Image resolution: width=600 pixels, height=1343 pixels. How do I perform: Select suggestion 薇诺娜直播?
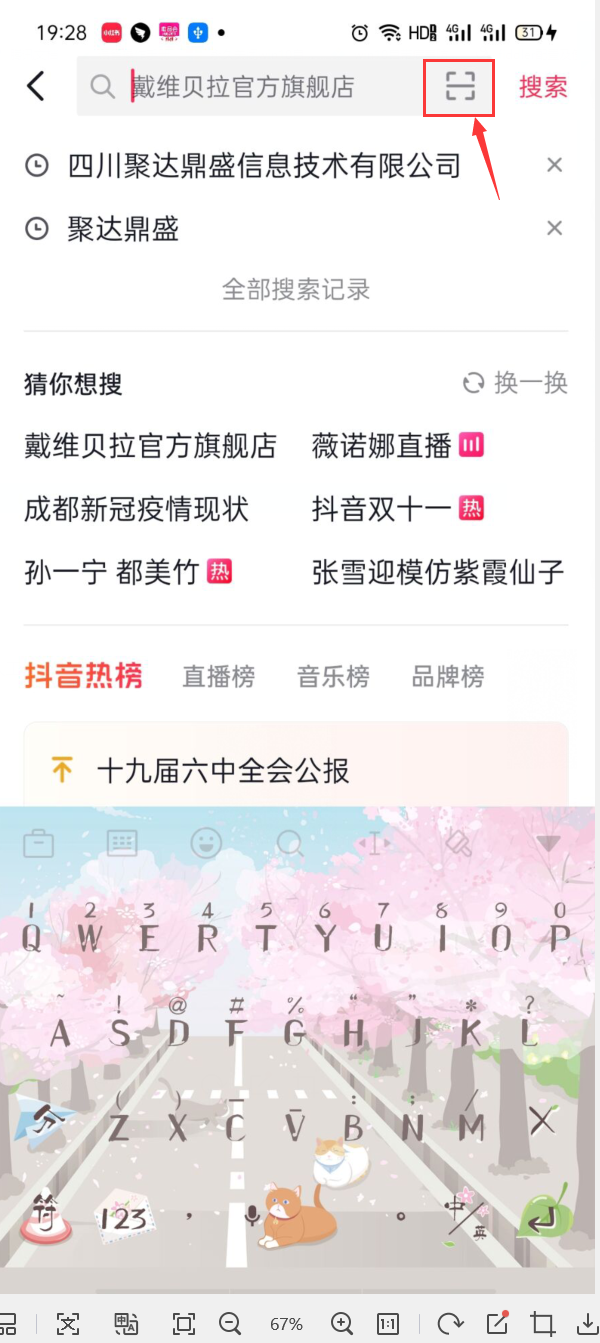coord(382,446)
